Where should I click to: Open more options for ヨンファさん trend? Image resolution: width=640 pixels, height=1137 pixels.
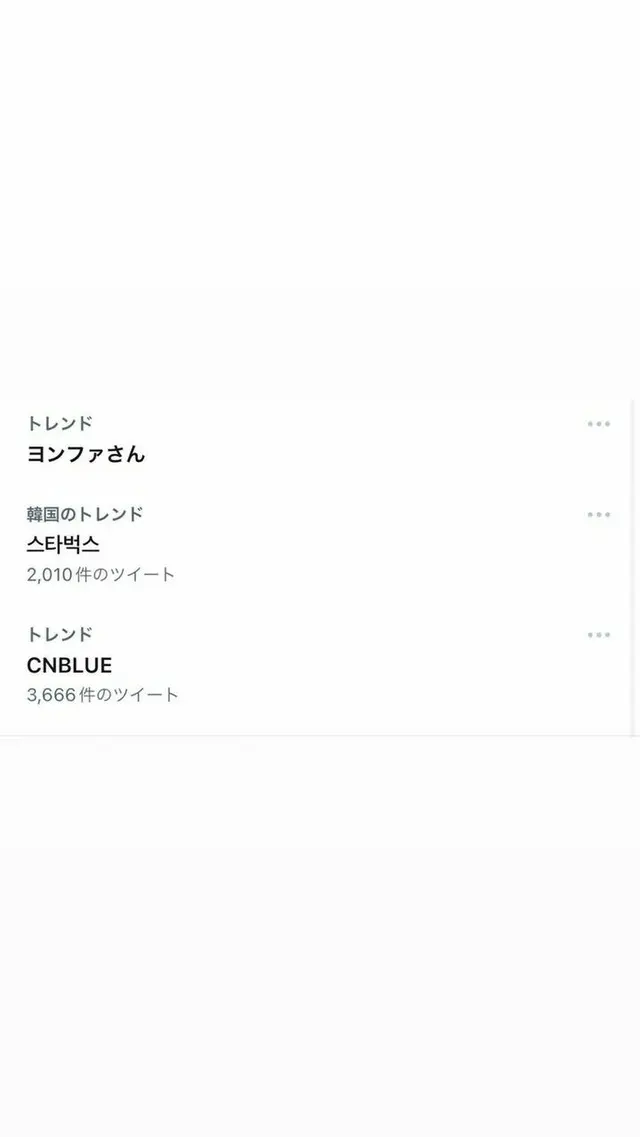pyautogui.click(x=599, y=424)
